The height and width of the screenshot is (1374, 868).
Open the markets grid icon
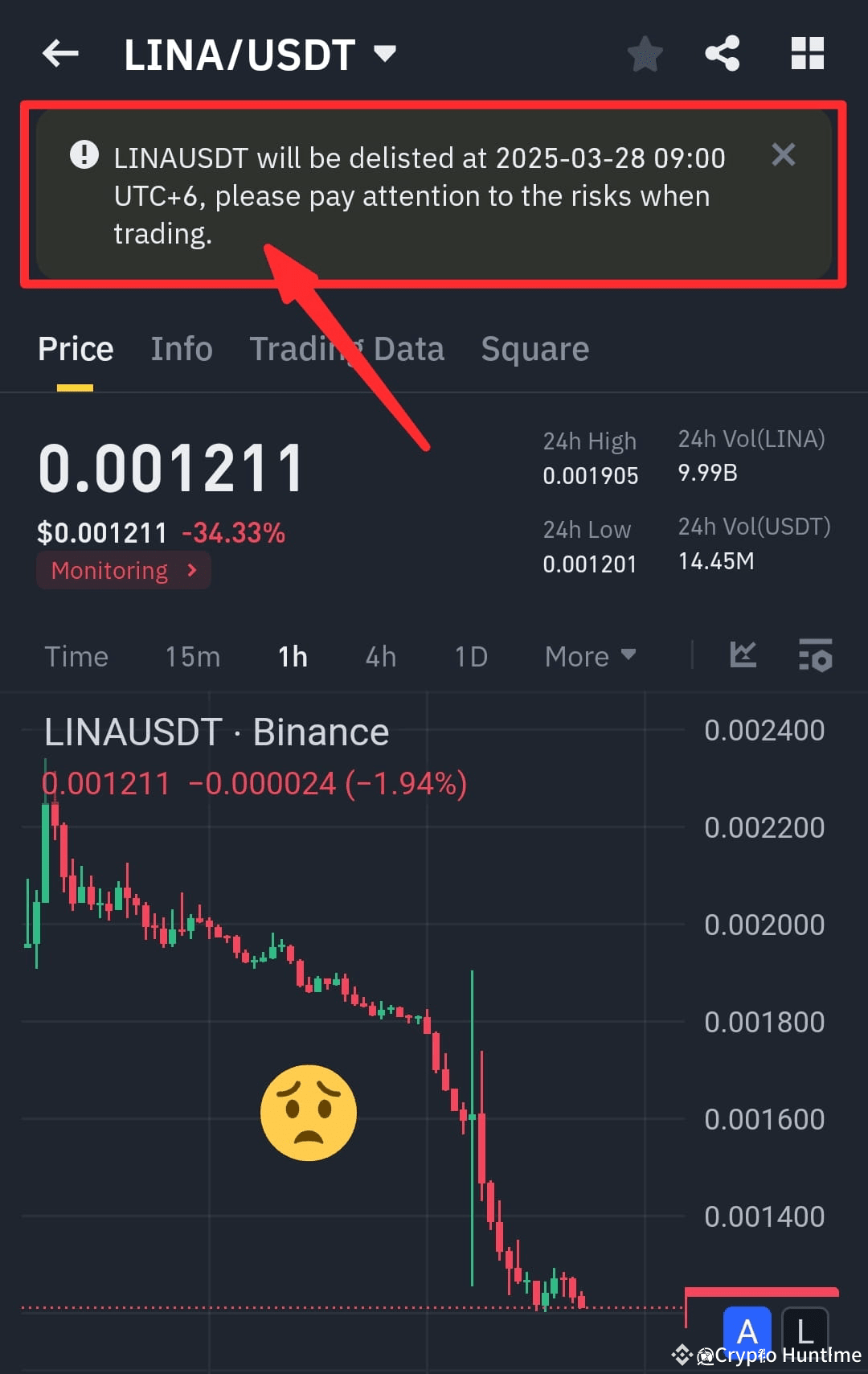[807, 53]
